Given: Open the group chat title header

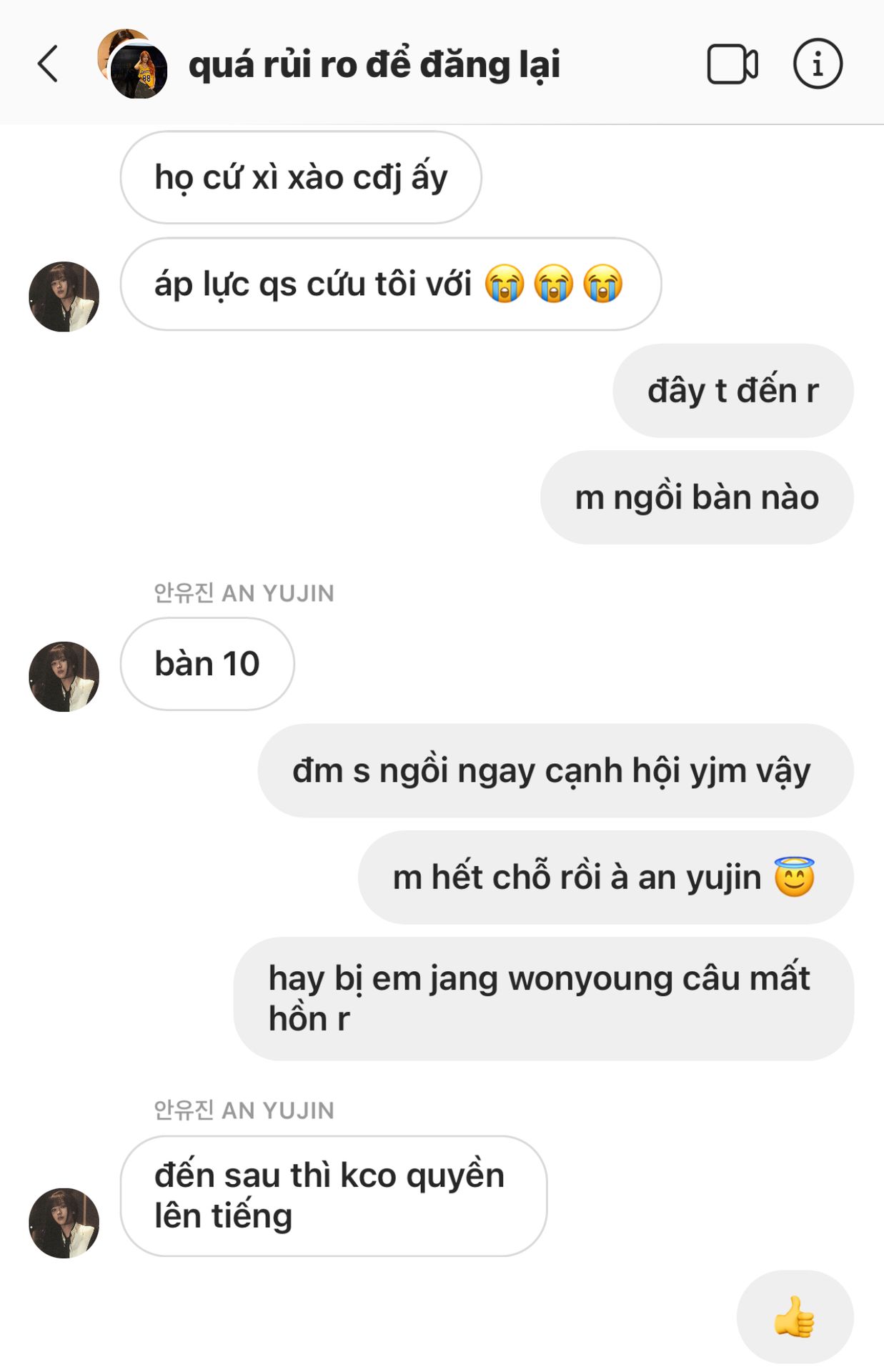Looking at the screenshot, I should [374, 65].
